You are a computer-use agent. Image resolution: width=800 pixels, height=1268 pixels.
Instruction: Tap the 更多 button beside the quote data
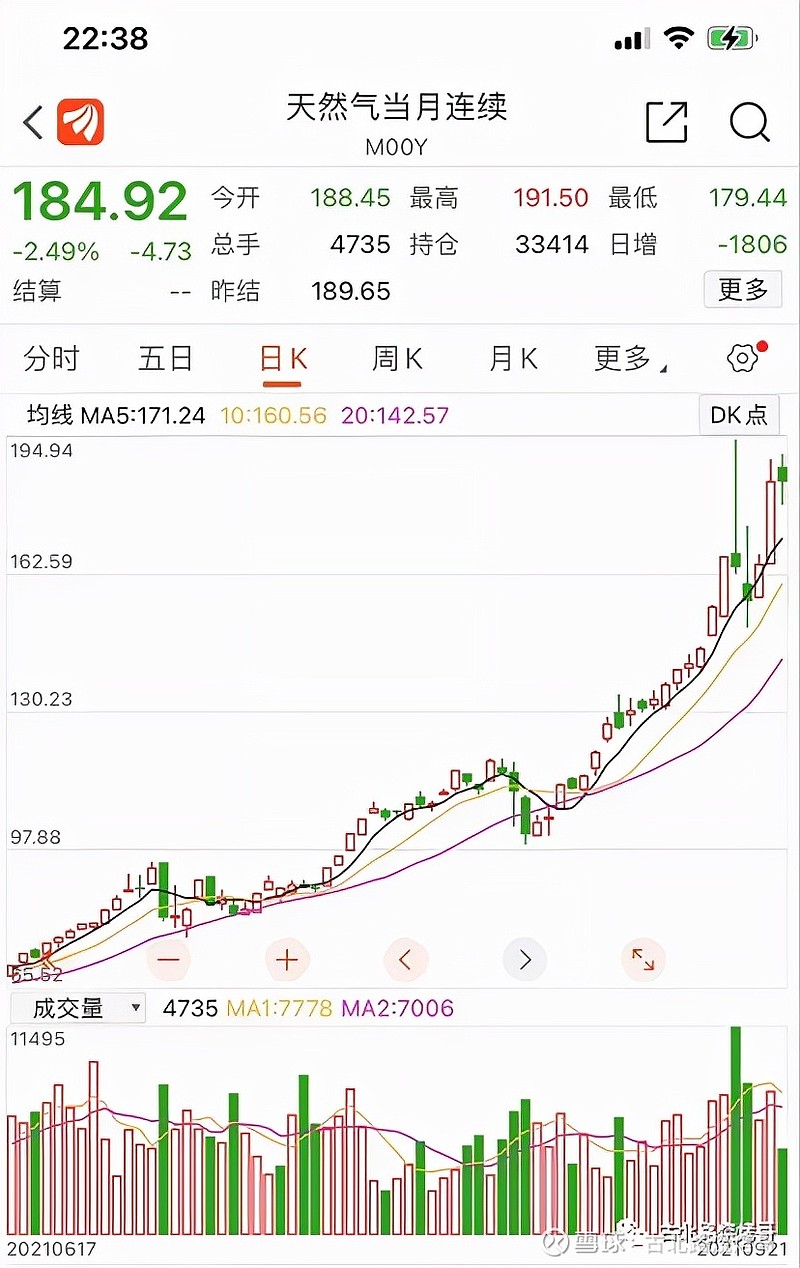pos(743,290)
